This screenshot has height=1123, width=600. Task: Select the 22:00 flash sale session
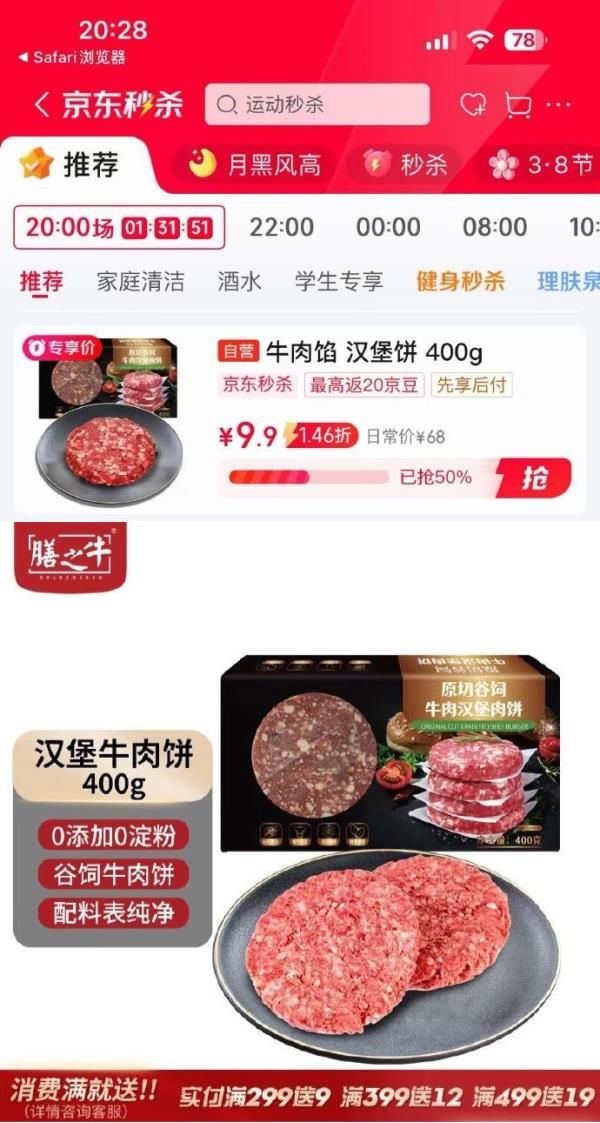click(281, 228)
